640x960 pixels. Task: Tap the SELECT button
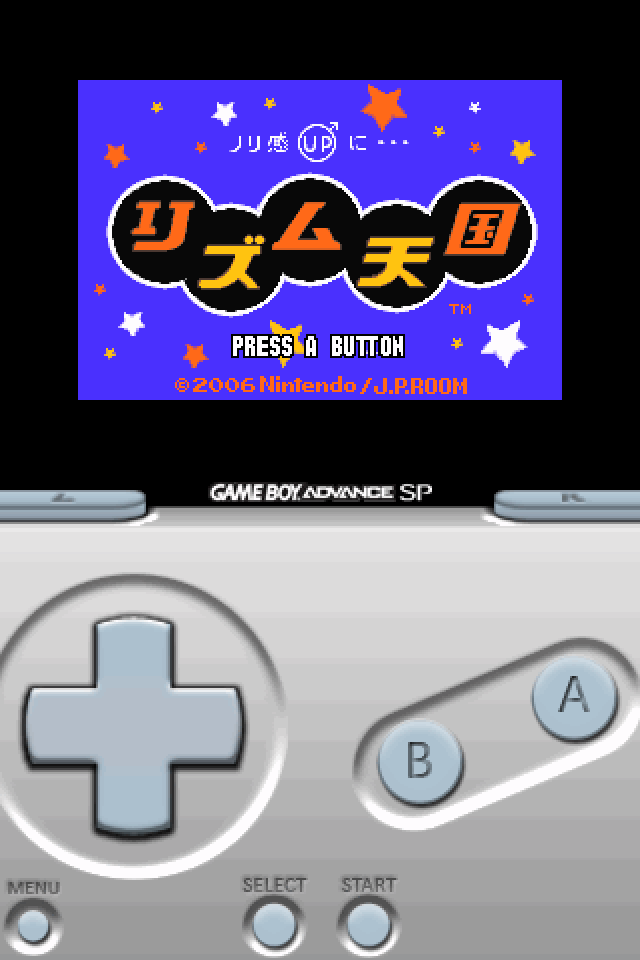274,925
